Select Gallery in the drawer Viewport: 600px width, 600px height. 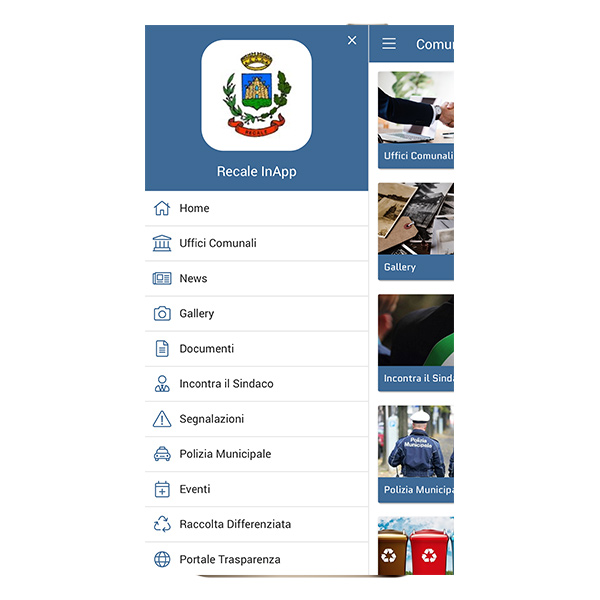(197, 313)
